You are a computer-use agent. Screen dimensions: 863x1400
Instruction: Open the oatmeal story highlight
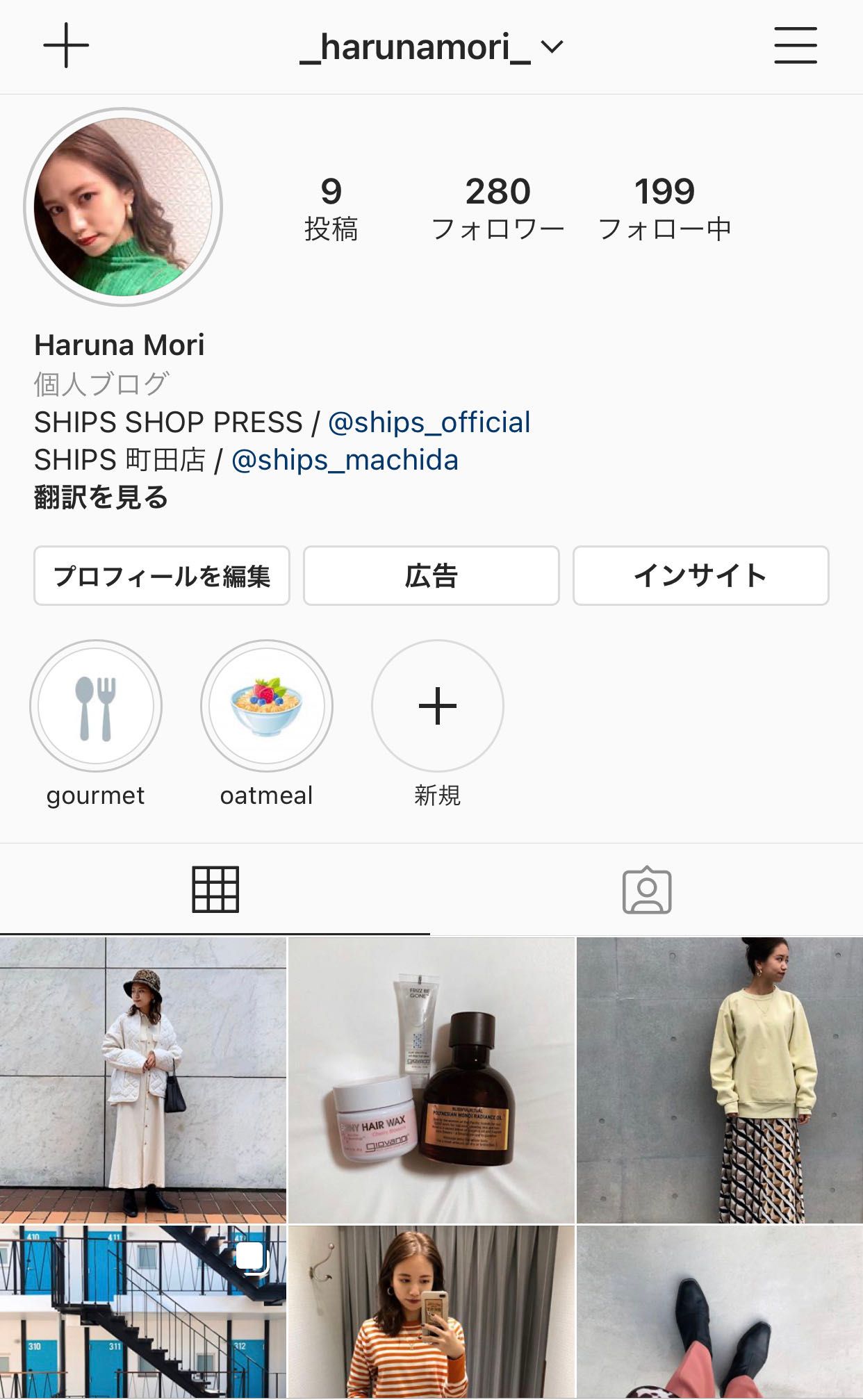coord(267,706)
